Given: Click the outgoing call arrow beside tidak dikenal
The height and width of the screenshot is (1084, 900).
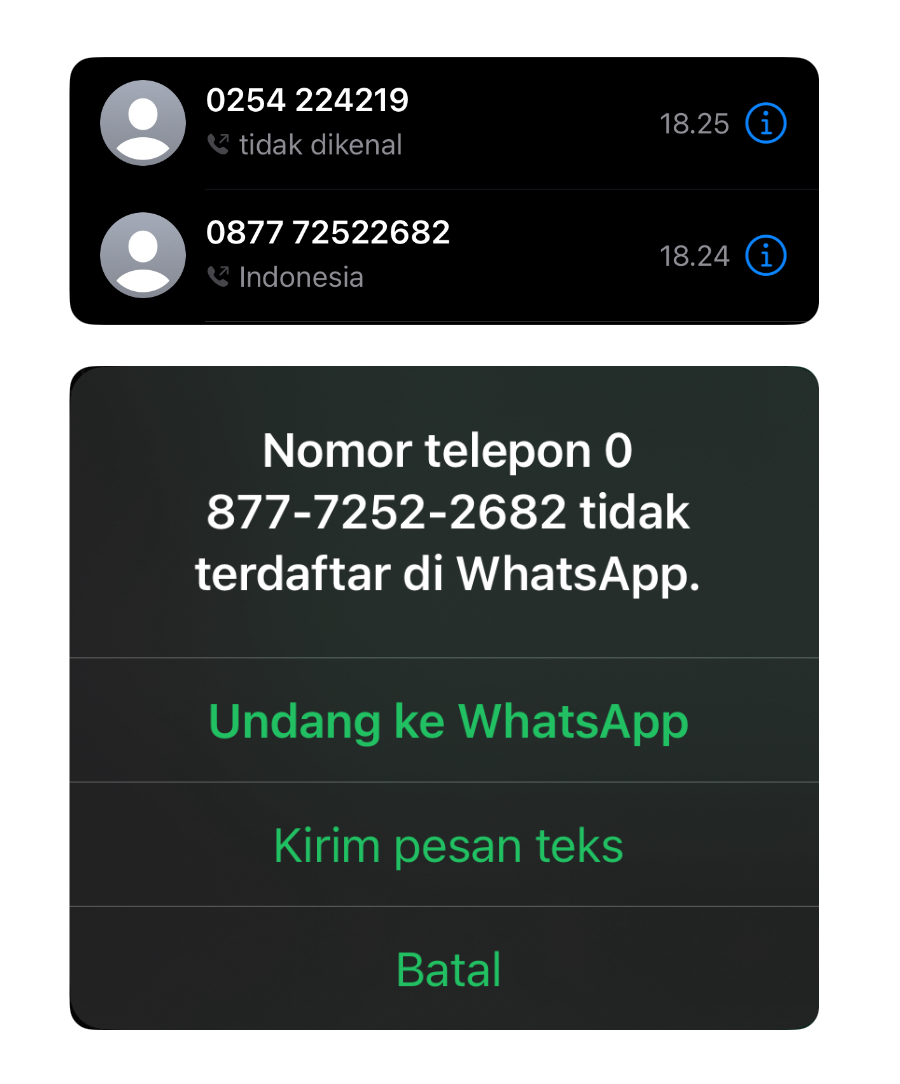Looking at the screenshot, I should [x=219, y=144].
